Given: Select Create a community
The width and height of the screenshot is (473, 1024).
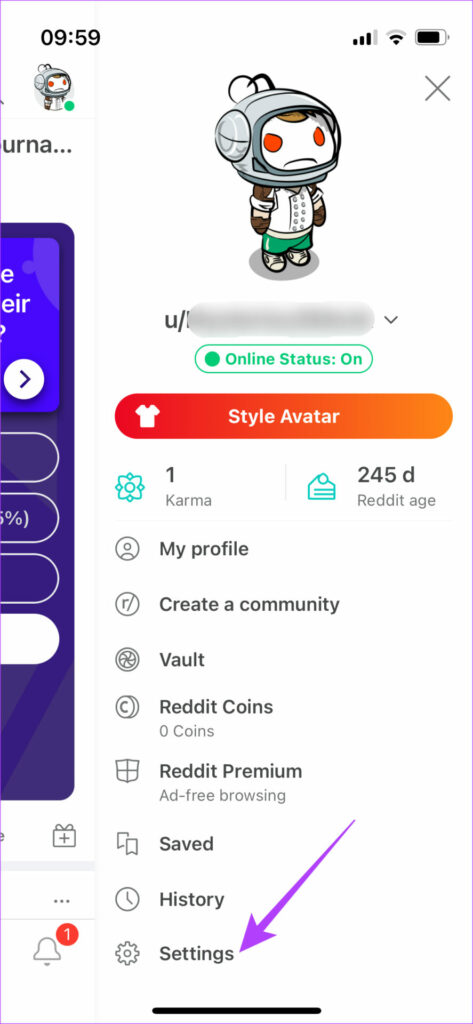Looking at the screenshot, I should coord(284,604).
